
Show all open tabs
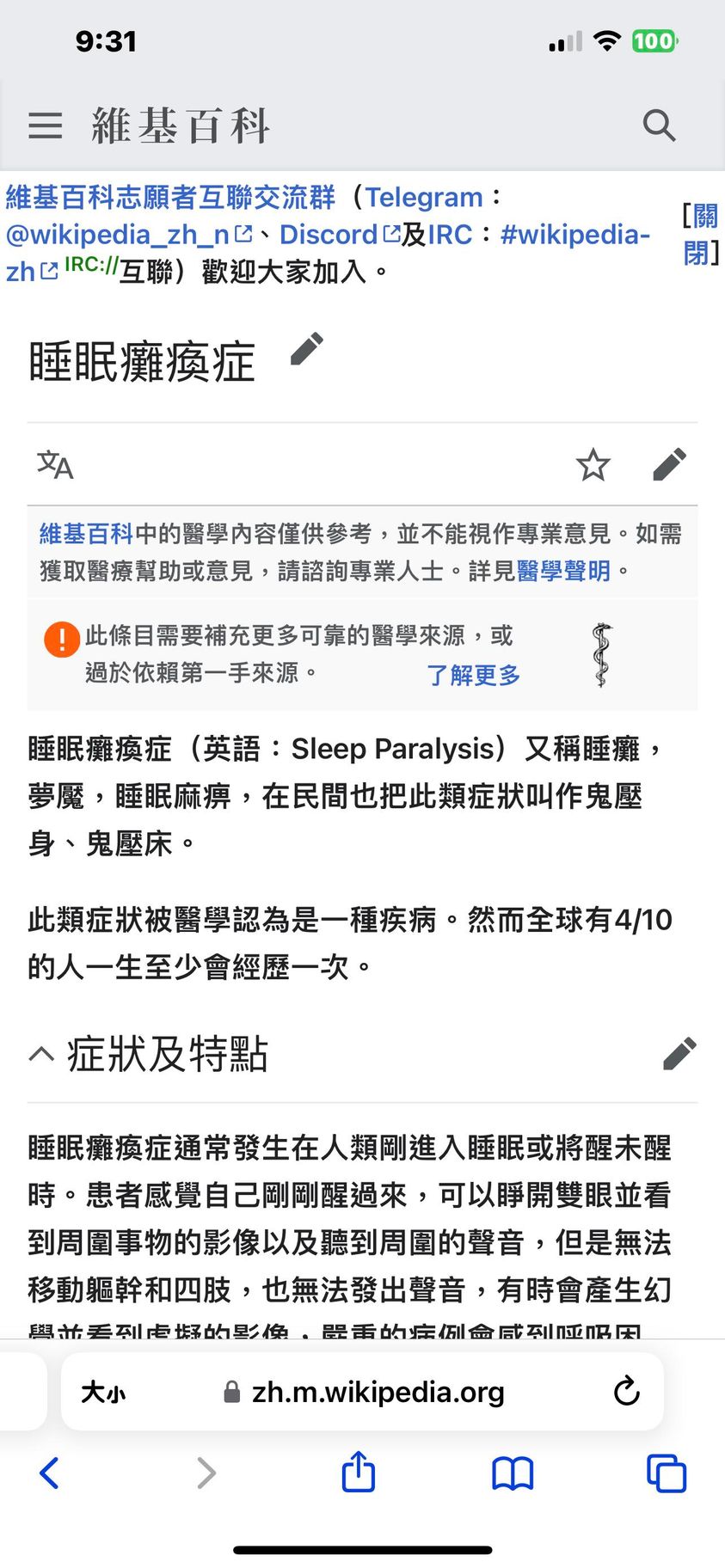pos(666,1473)
